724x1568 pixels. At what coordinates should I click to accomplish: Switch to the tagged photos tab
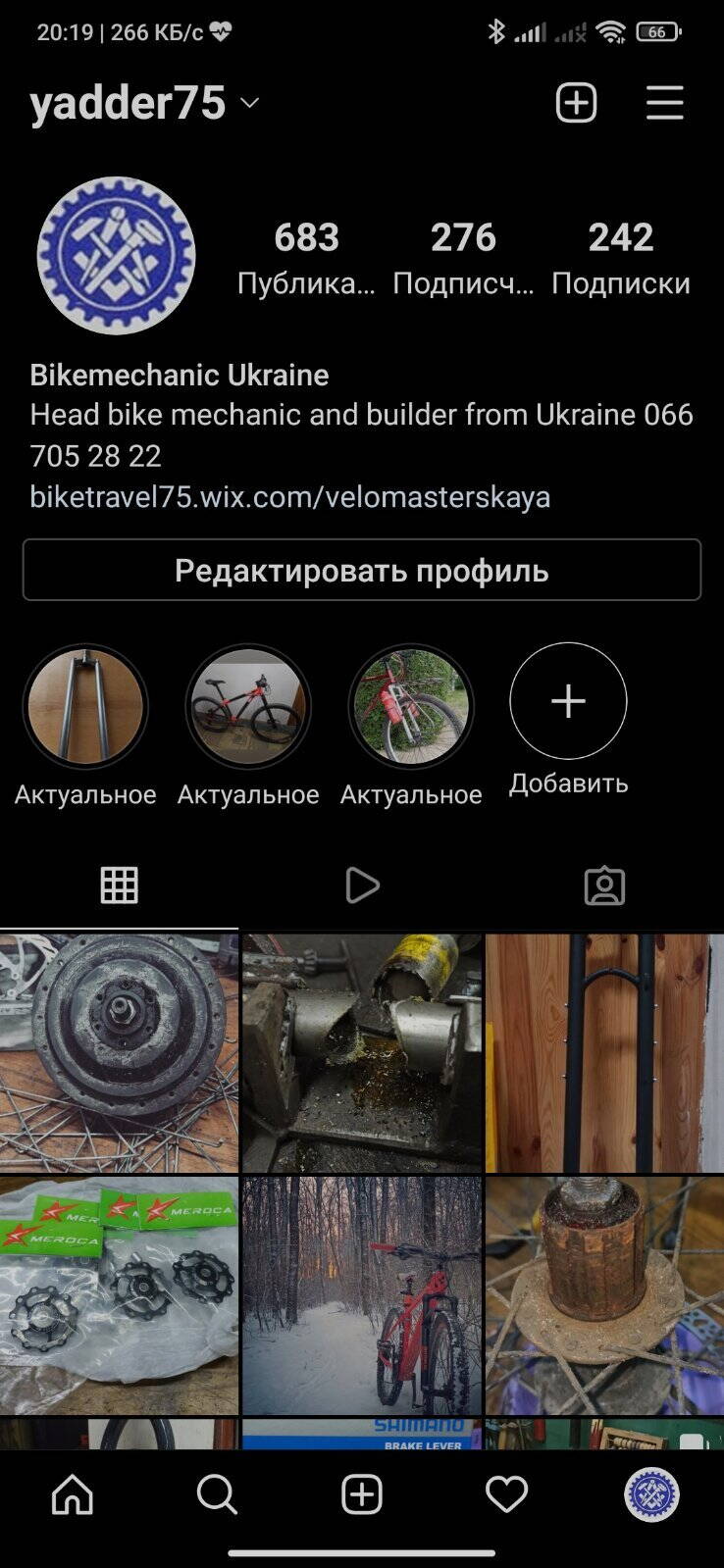(604, 885)
